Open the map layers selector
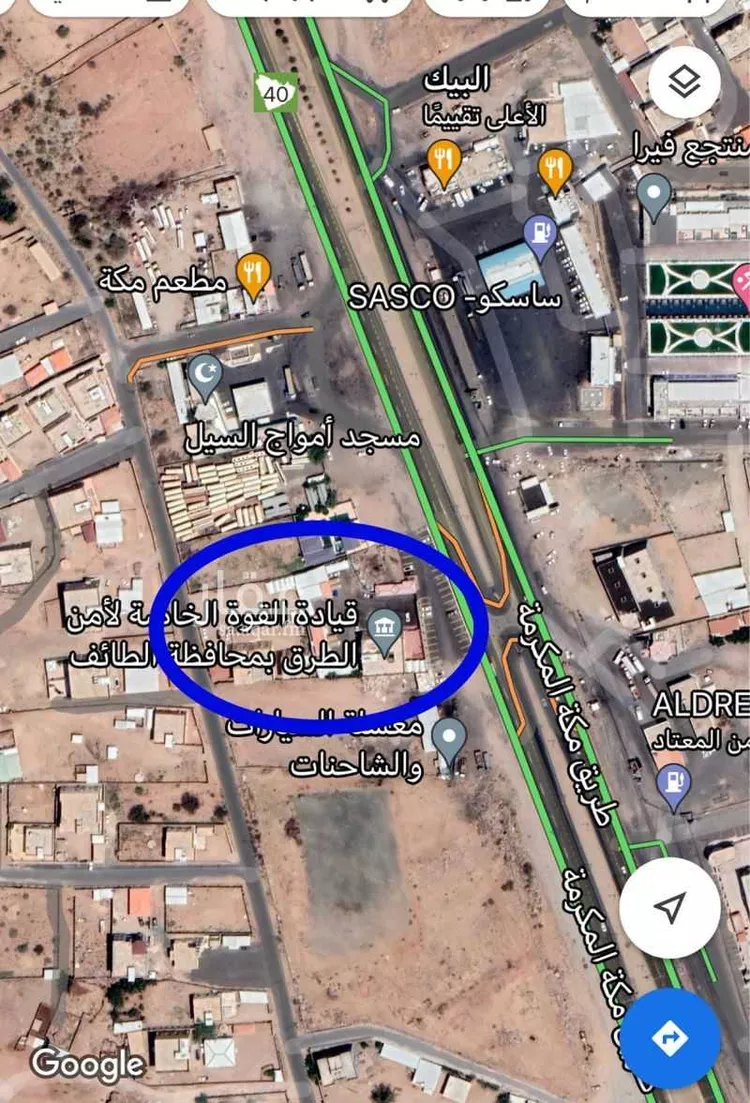 pyautogui.click(x=684, y=83)
